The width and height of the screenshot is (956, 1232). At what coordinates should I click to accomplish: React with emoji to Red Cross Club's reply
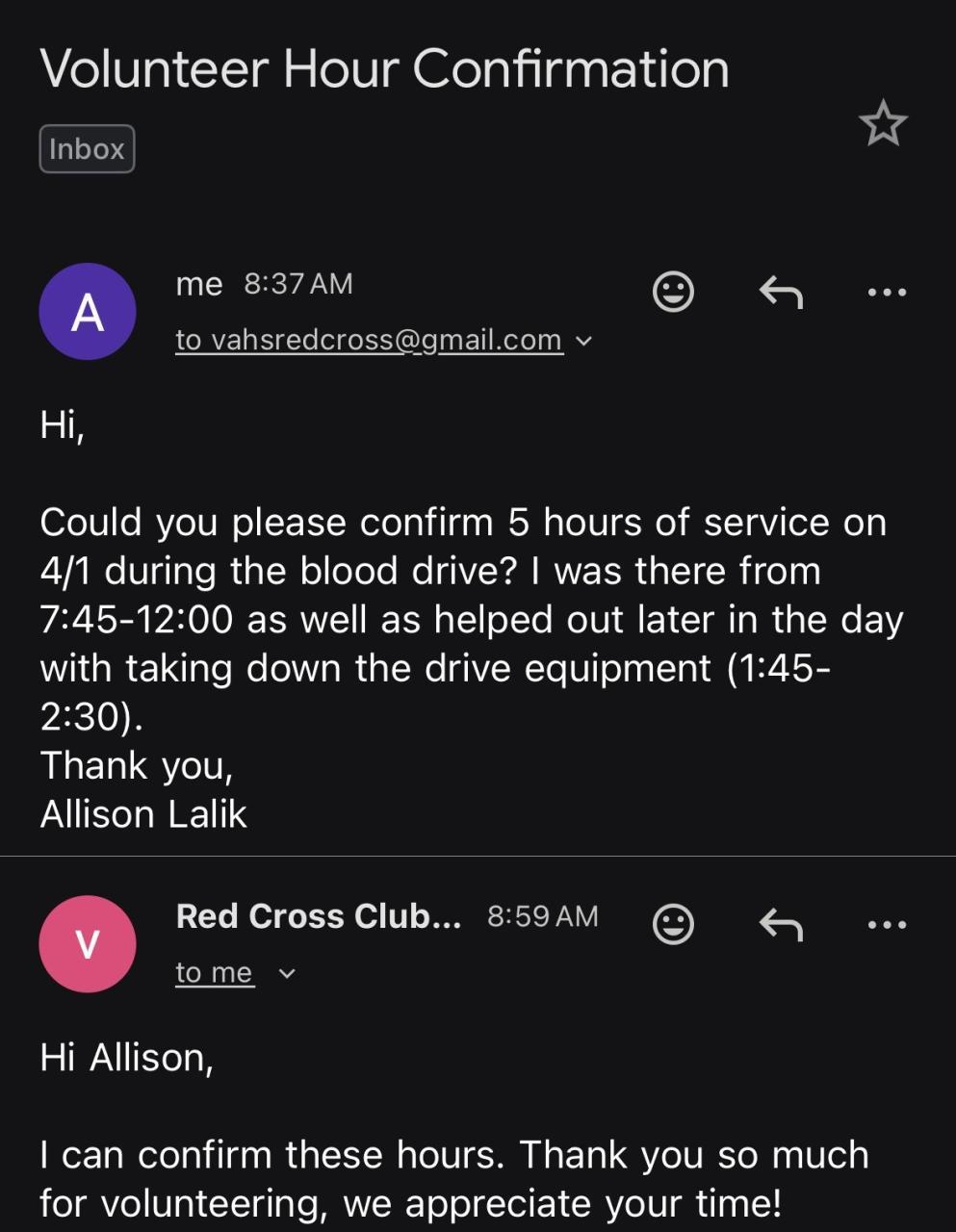(673, 924)
